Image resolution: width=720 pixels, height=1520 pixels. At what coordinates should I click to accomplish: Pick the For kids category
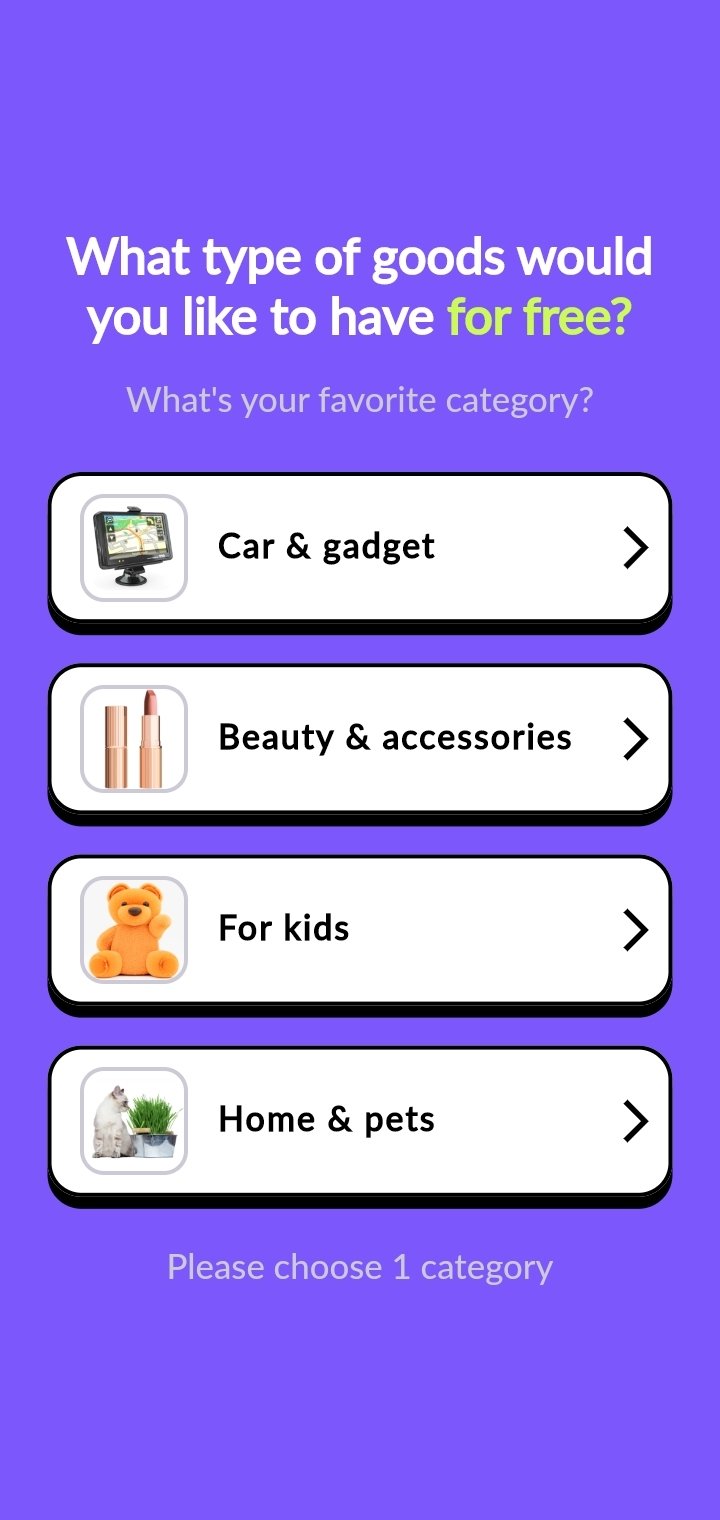(x=360, y=929)
